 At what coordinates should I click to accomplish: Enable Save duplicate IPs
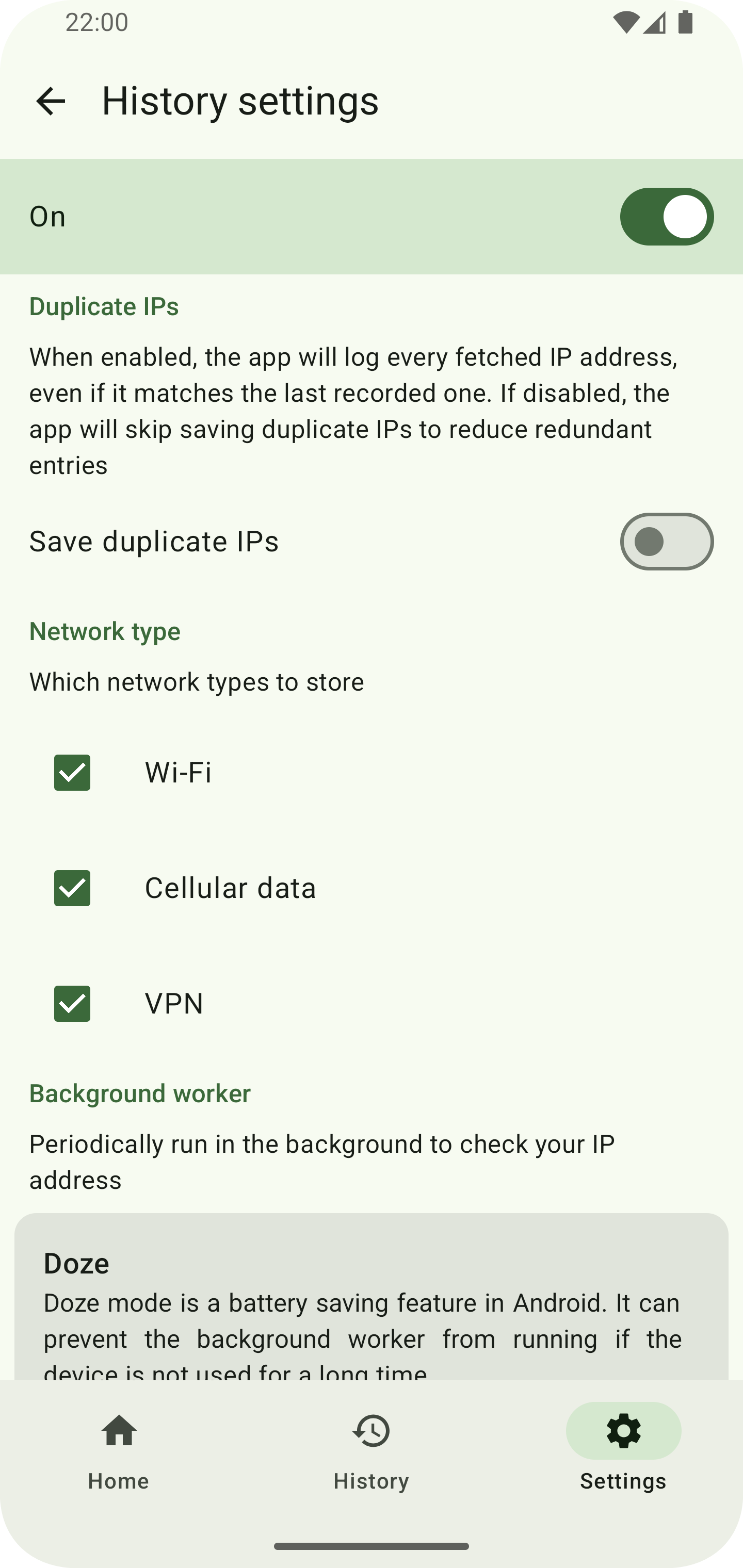click(666, 542)
